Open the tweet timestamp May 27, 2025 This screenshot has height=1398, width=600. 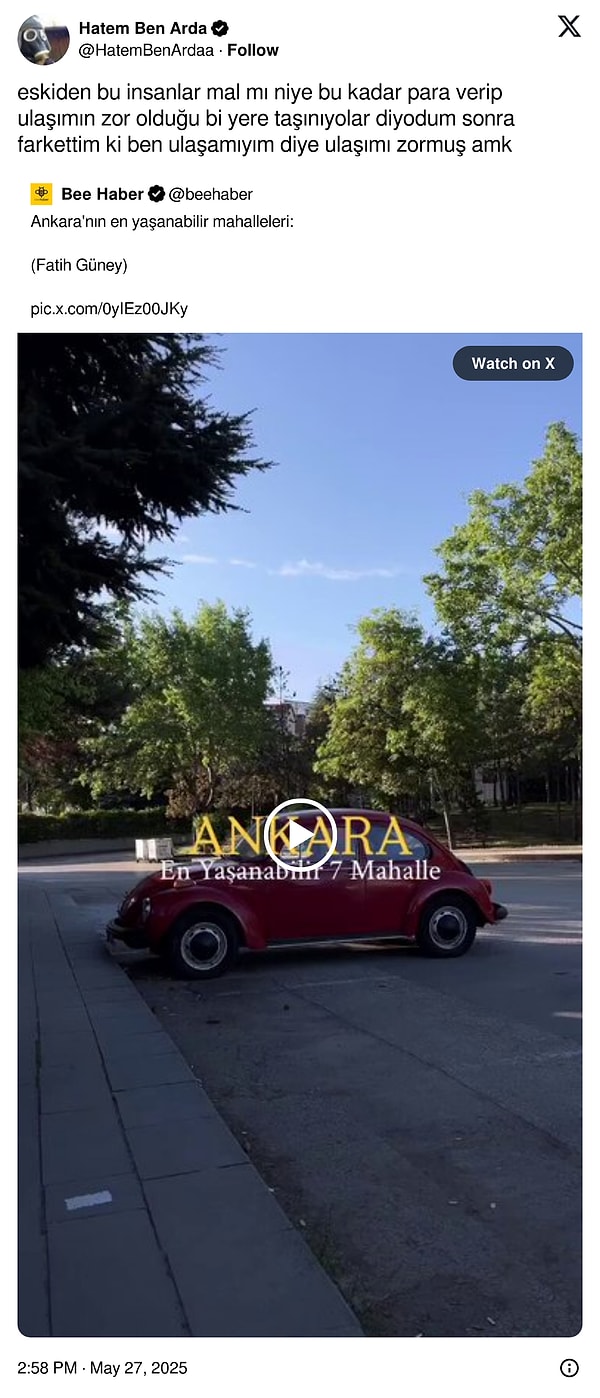tap(102, 1367)
